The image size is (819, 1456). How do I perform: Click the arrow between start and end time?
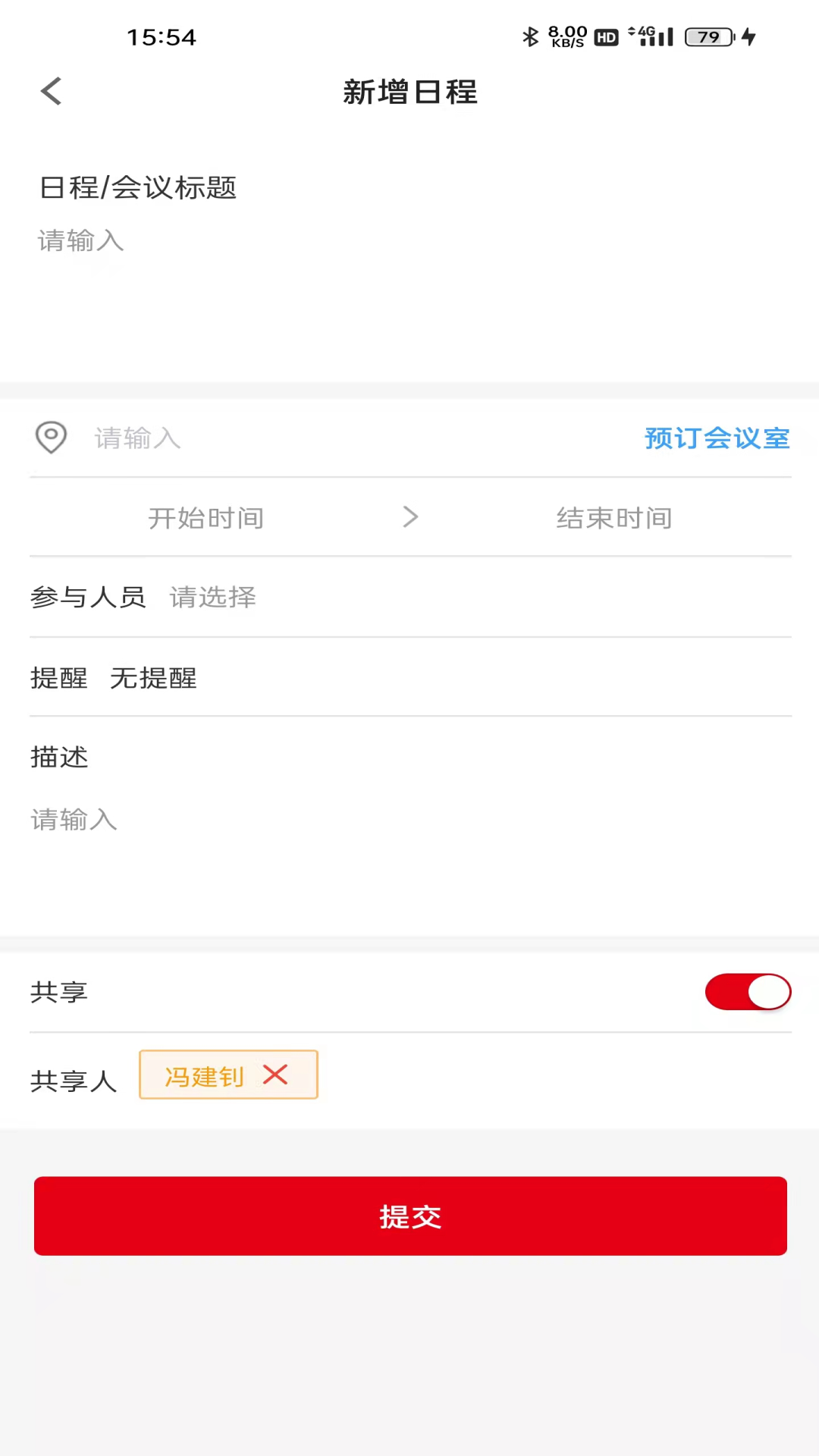point(410,517)
